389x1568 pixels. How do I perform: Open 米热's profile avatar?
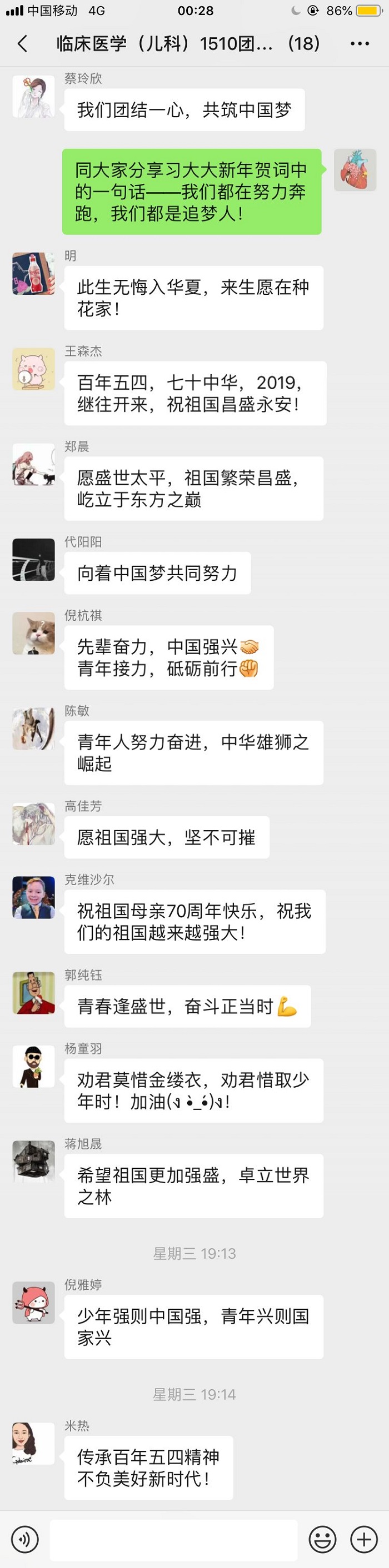(33, 1444)
